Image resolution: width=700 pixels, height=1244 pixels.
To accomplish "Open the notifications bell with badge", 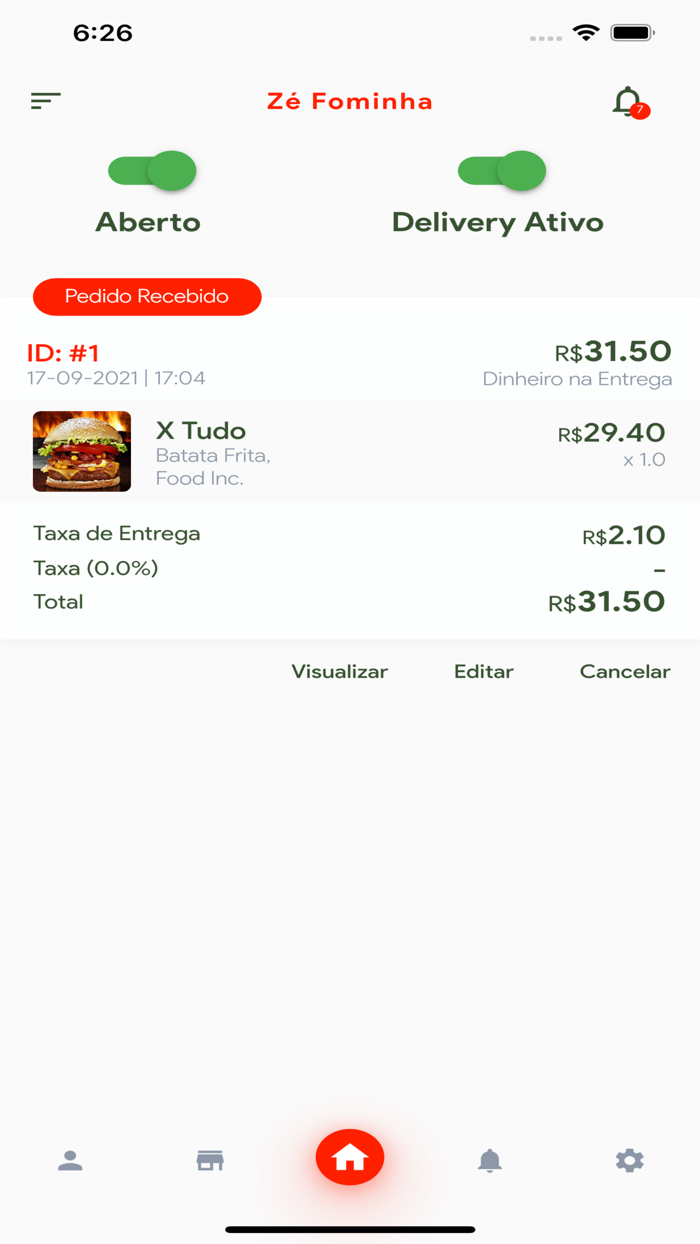I will (629, 102).
